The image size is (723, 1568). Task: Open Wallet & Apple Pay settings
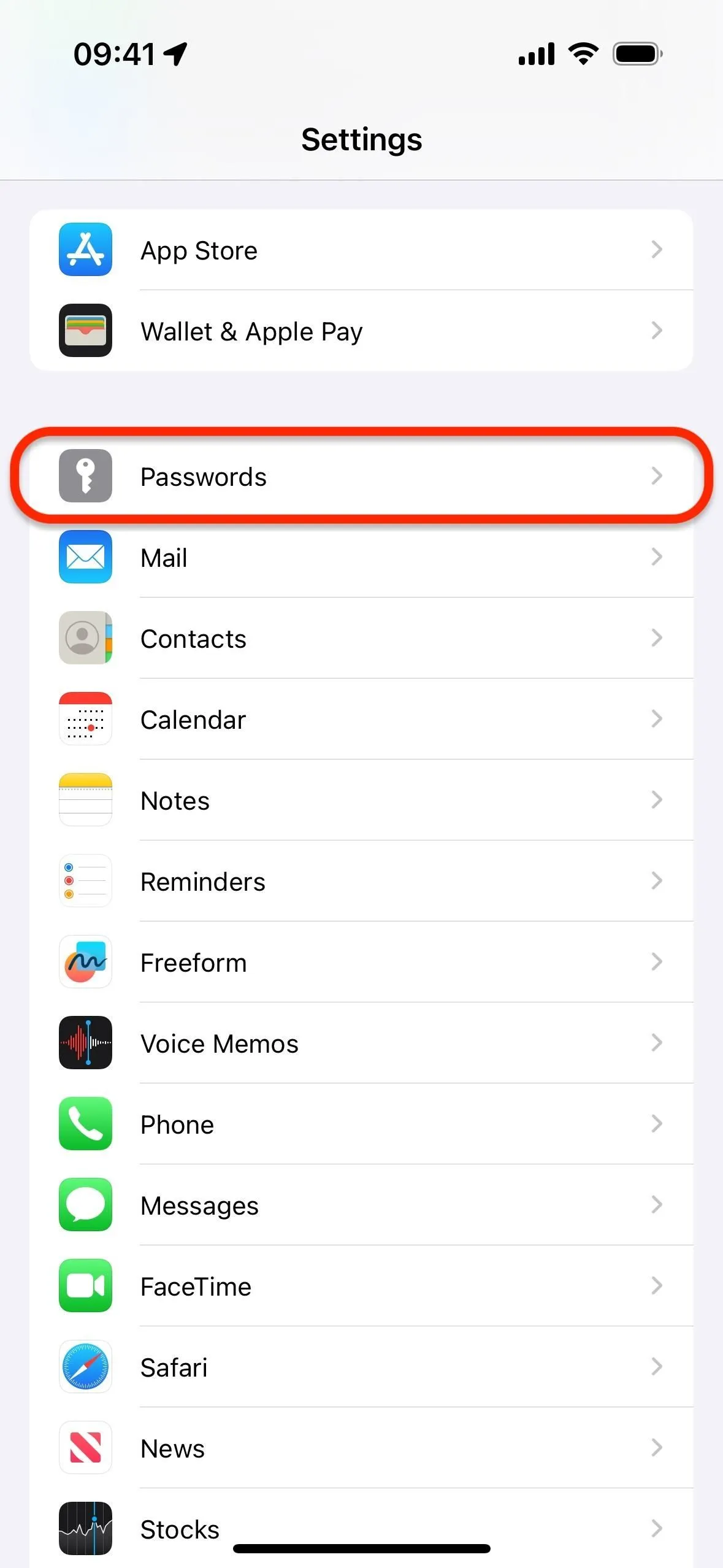coord(362,331)
